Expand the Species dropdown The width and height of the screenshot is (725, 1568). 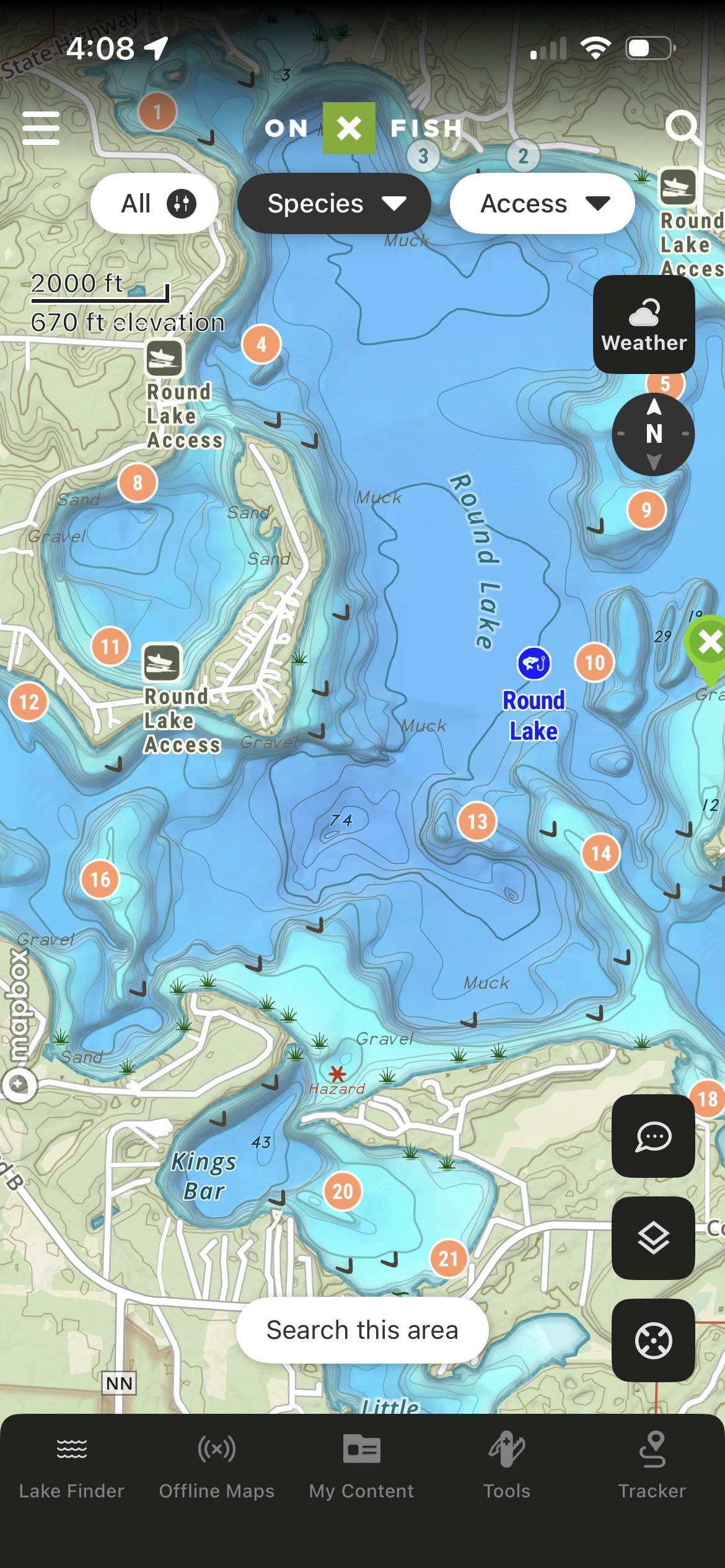[x=335, y=203]
